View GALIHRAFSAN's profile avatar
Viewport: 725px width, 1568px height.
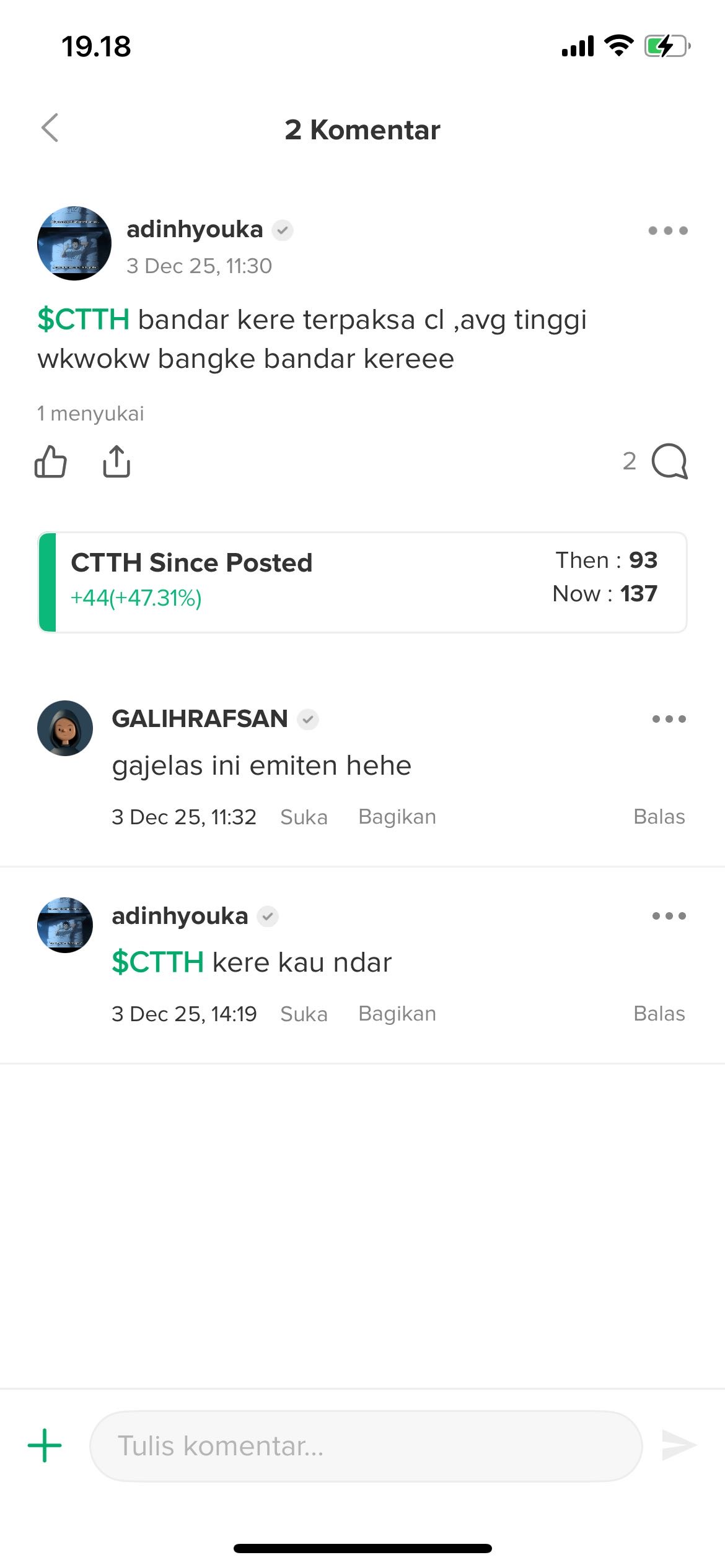pyautogui.click(x=65, y=728)
